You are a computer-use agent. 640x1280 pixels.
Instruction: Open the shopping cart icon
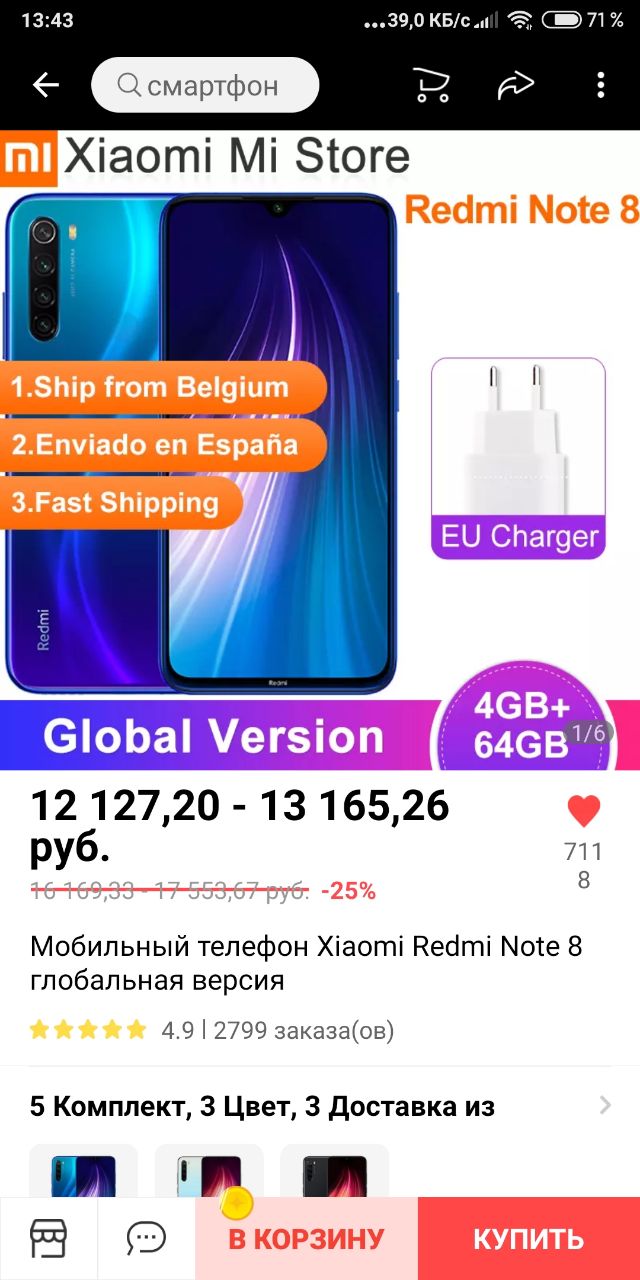431,86
